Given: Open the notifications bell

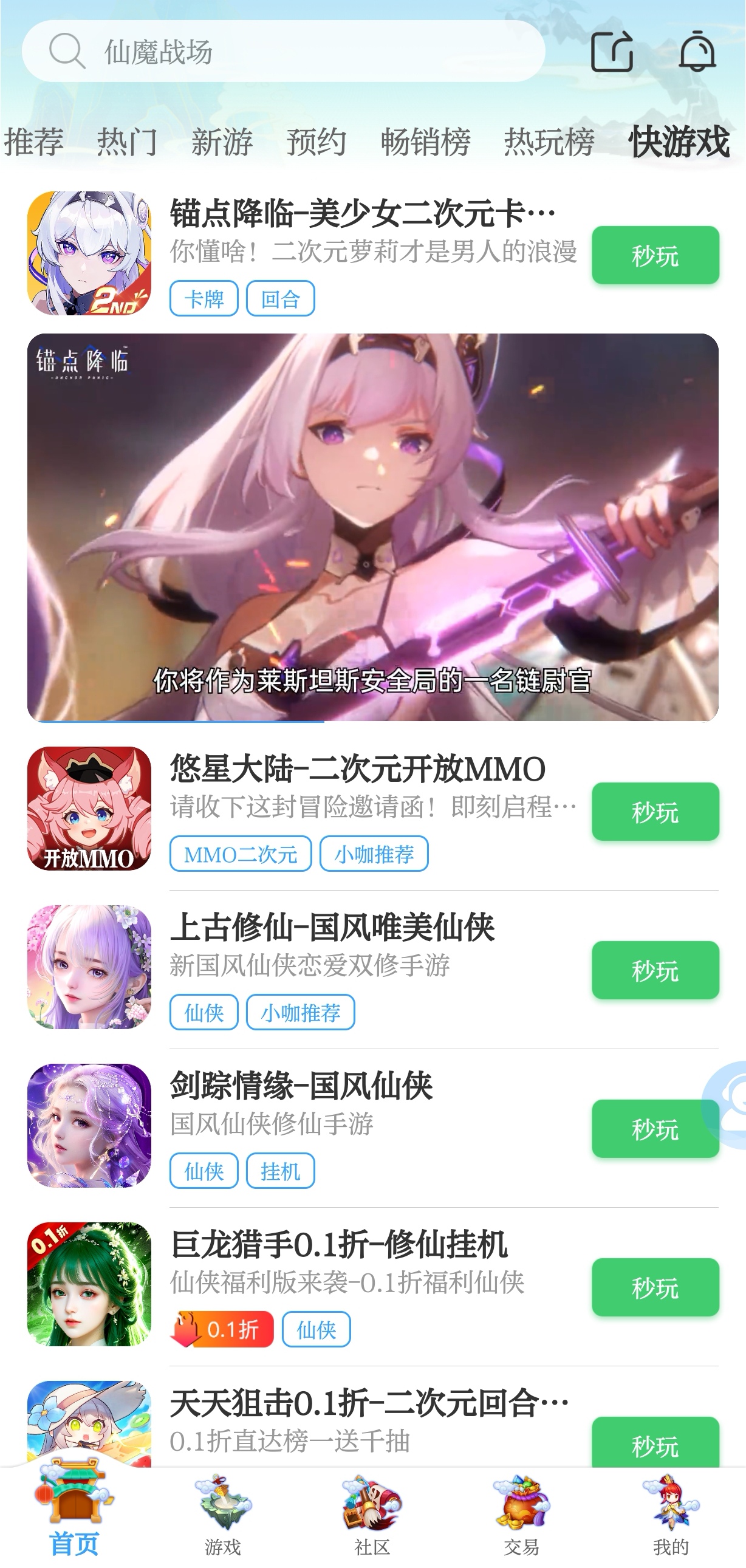Looking at the screenshot, I should coord(697,52).
